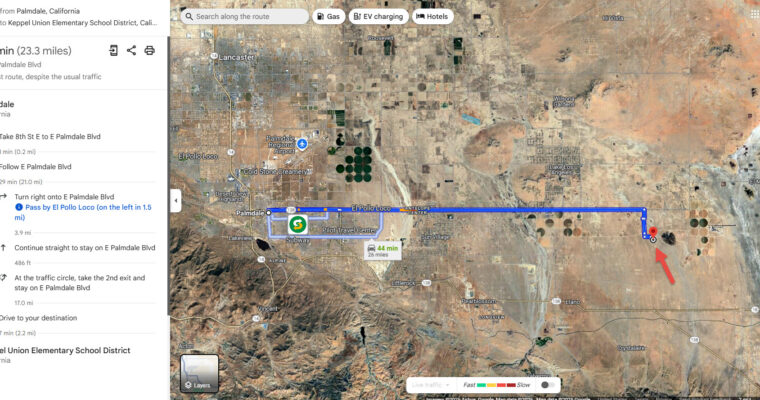This screenshot has height=400, width=760.
Task: Select the traffic circle direction step
Action: [x=79, y=283]
